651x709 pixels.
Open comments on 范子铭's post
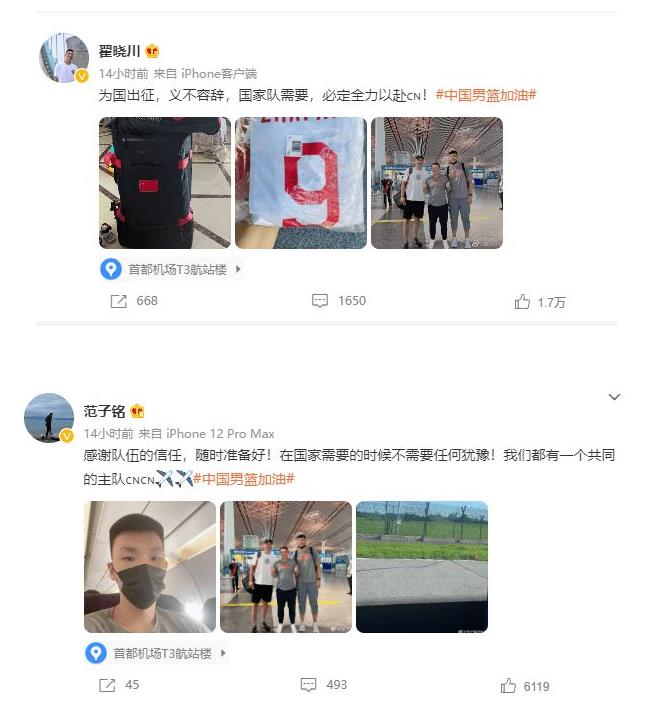pos(324,685)
